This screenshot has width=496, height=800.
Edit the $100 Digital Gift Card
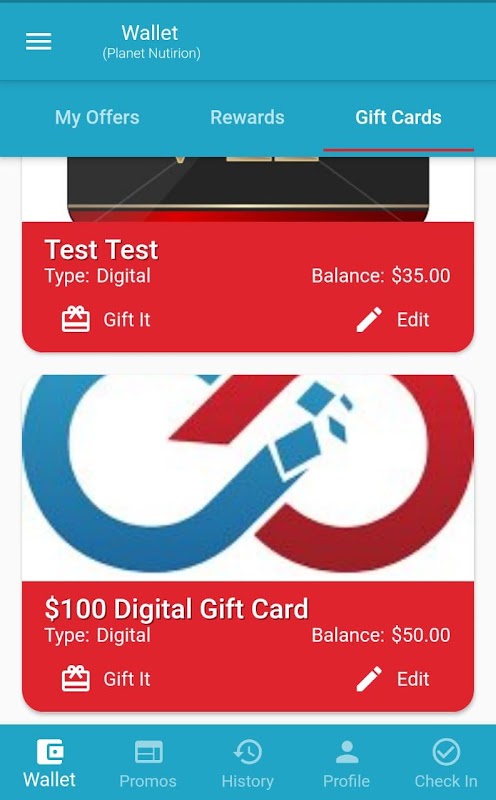tap(392, 679)
